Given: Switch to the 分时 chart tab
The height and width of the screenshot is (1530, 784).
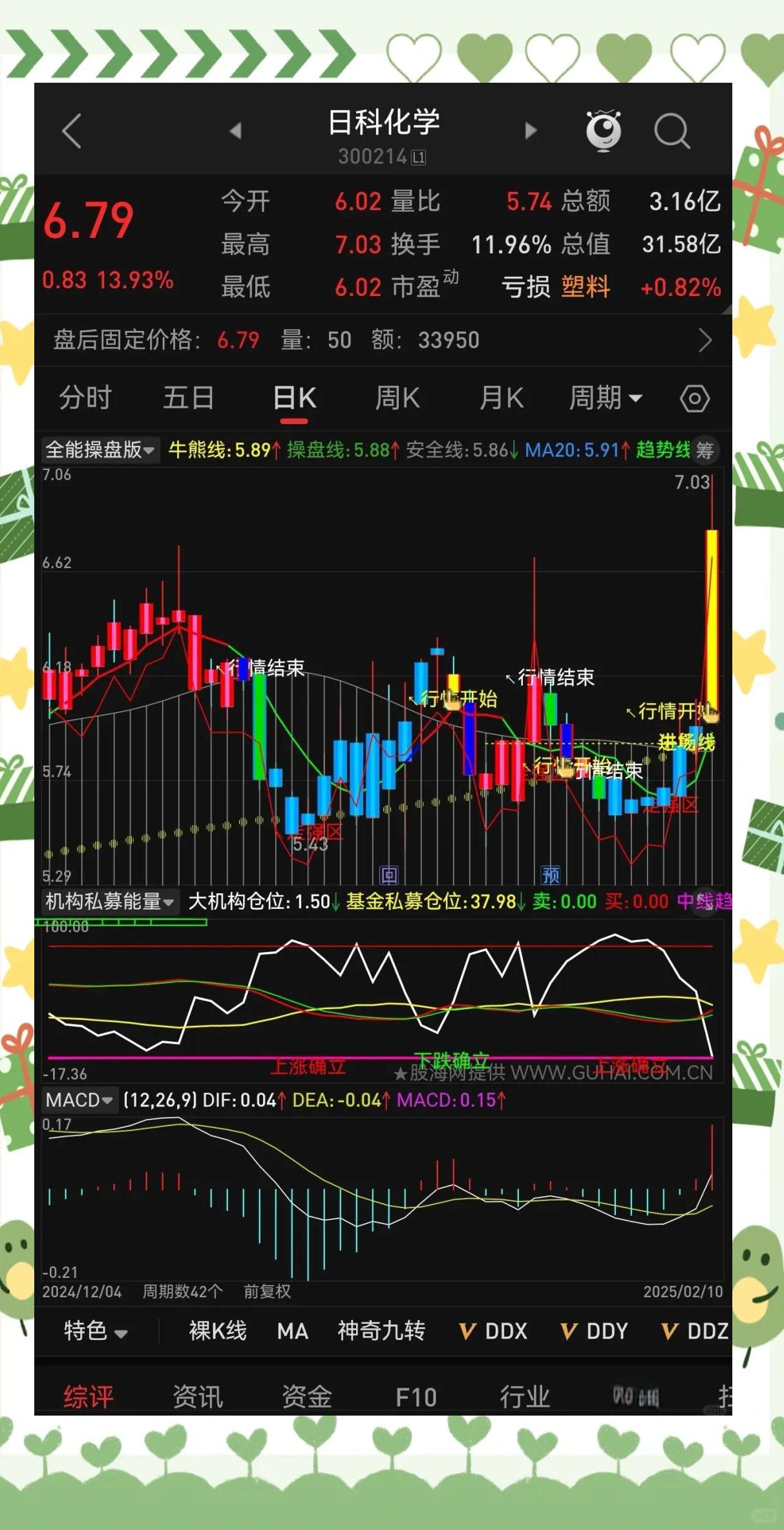Looking at the screenshot, I should click(x=86, y=399).
